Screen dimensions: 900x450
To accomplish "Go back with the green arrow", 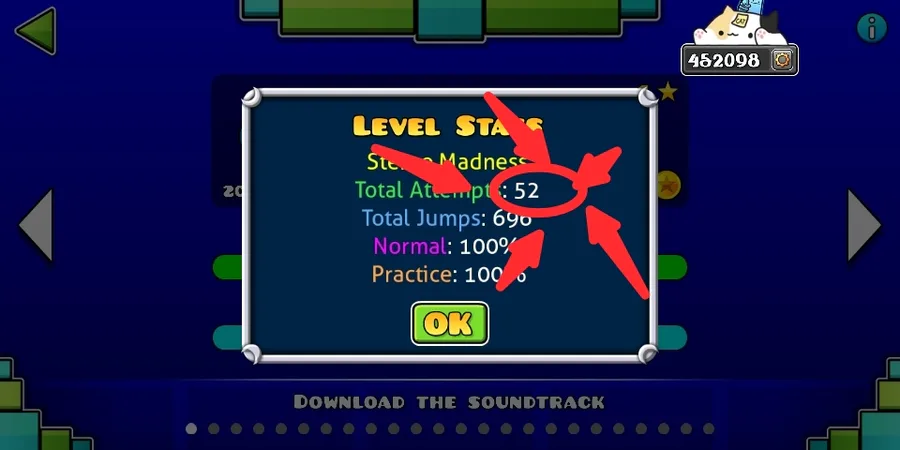I will click(35, 32).
